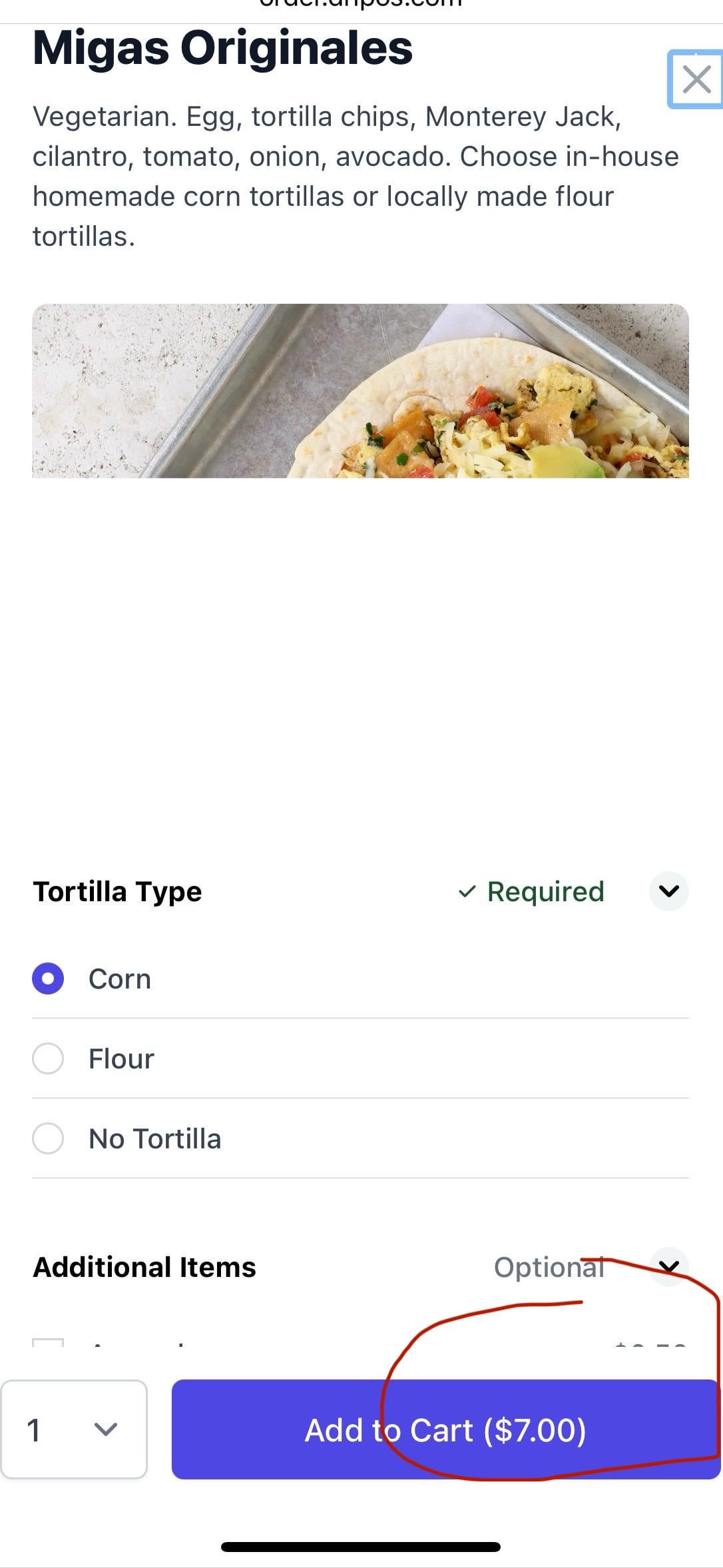Screen dimensions: 723x1568
Task: Pick the No Tortilla option
Action: coord(360,1138)
